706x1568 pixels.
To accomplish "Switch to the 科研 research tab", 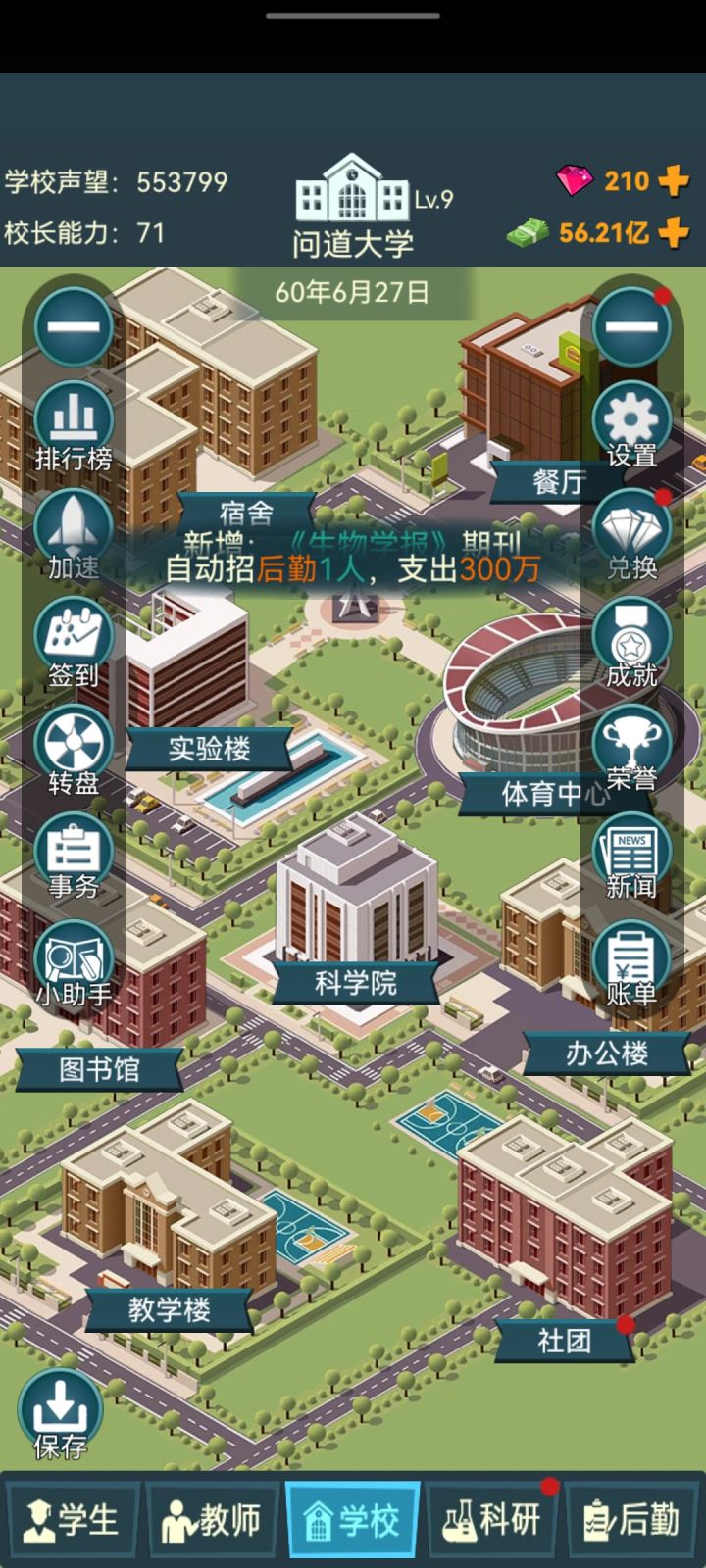I will (493, 1520).
